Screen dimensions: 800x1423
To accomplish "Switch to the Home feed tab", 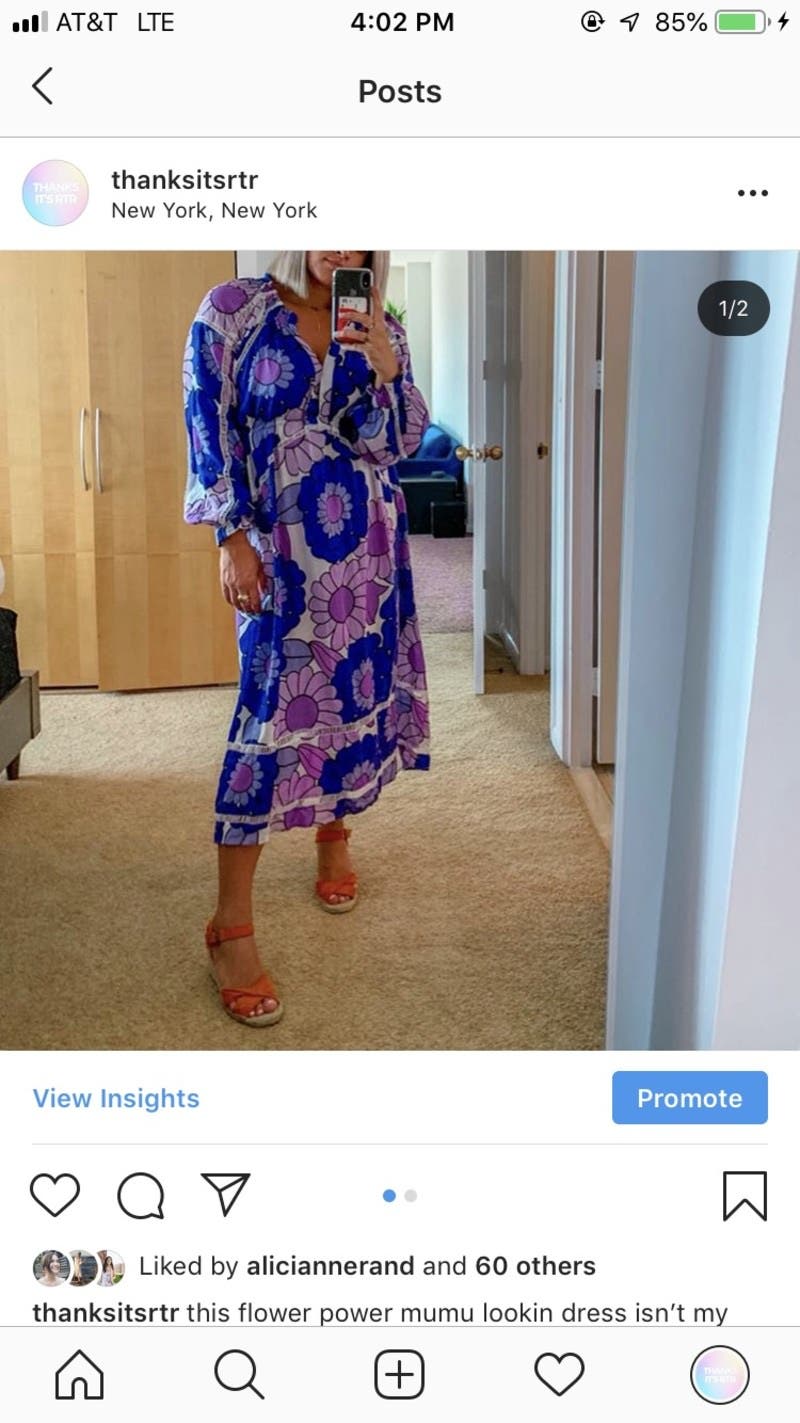I will point(79,1375).
